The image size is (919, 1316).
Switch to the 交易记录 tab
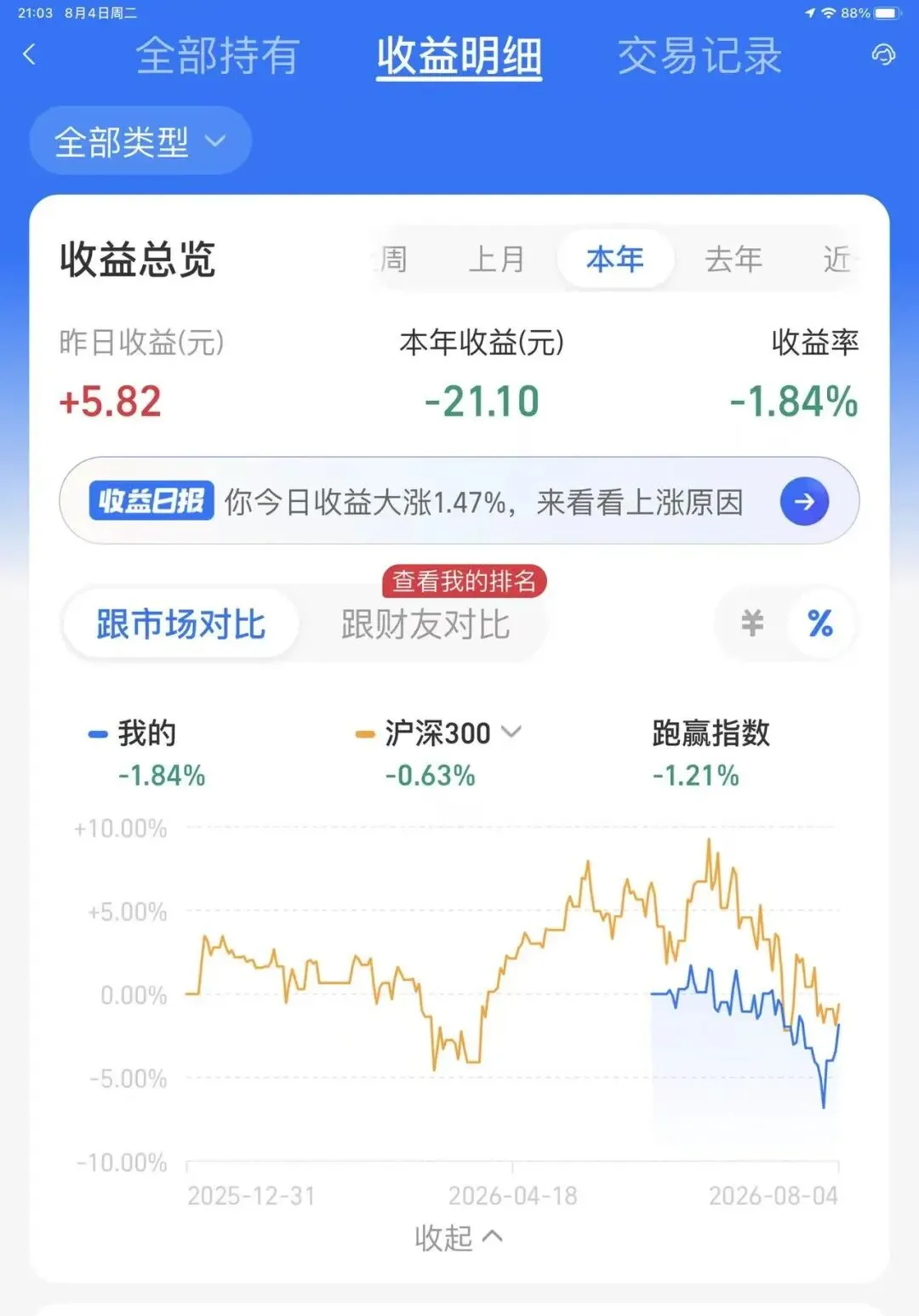click(699, 56)
